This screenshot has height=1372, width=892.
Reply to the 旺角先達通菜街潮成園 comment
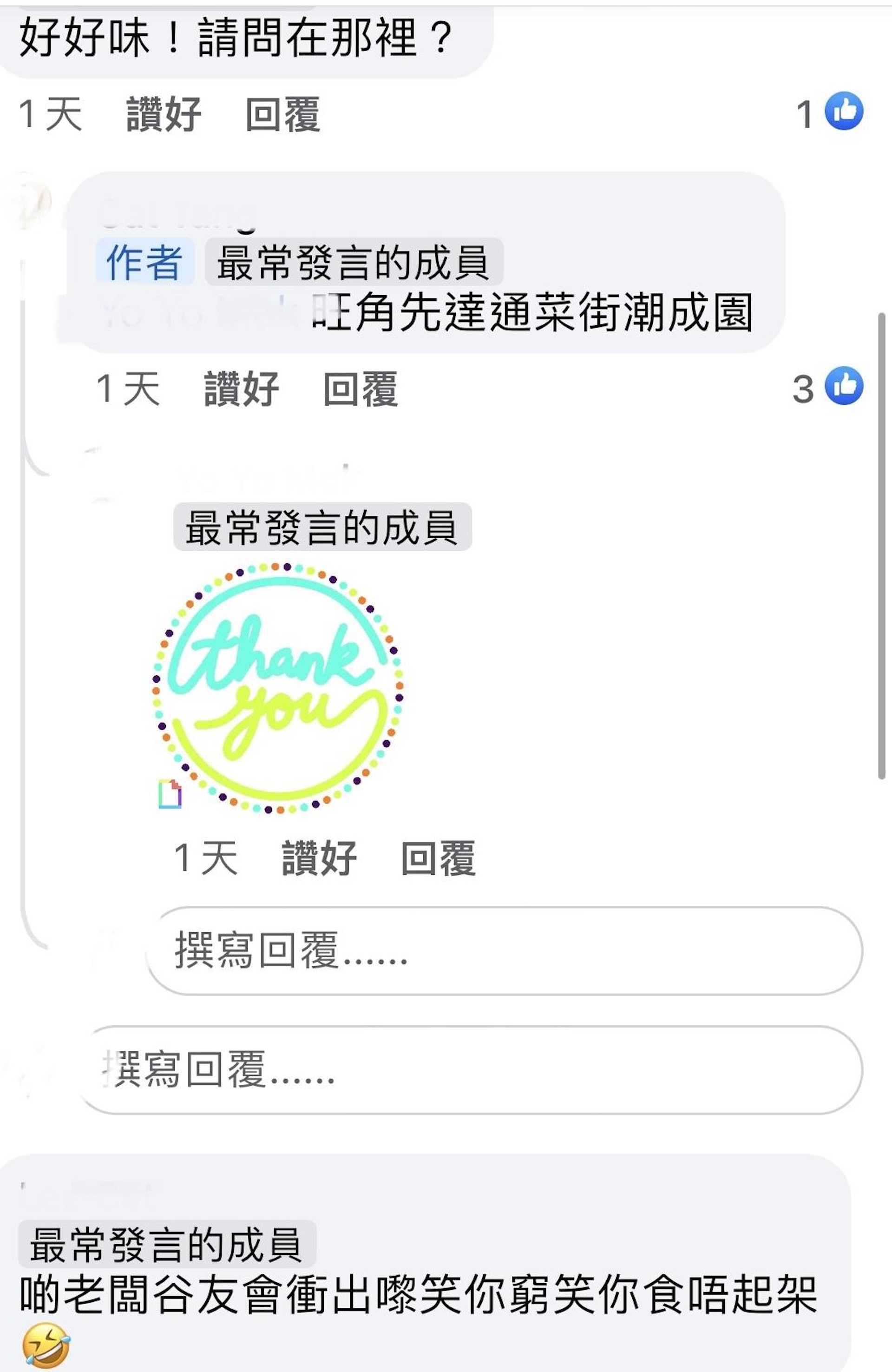[360, 389]
